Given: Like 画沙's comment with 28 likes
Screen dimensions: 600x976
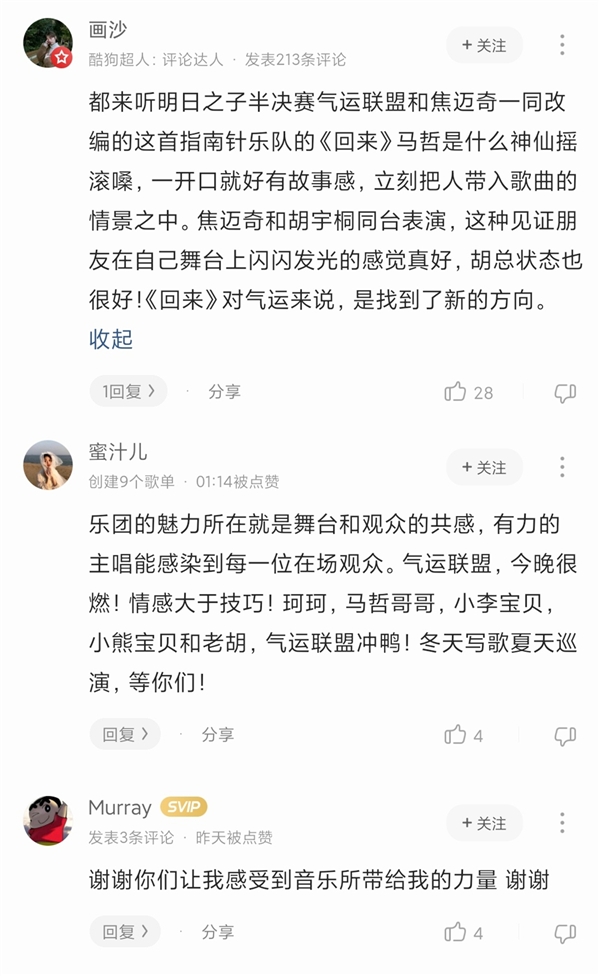Looking at the screenshot, I should tap(456, 392).
